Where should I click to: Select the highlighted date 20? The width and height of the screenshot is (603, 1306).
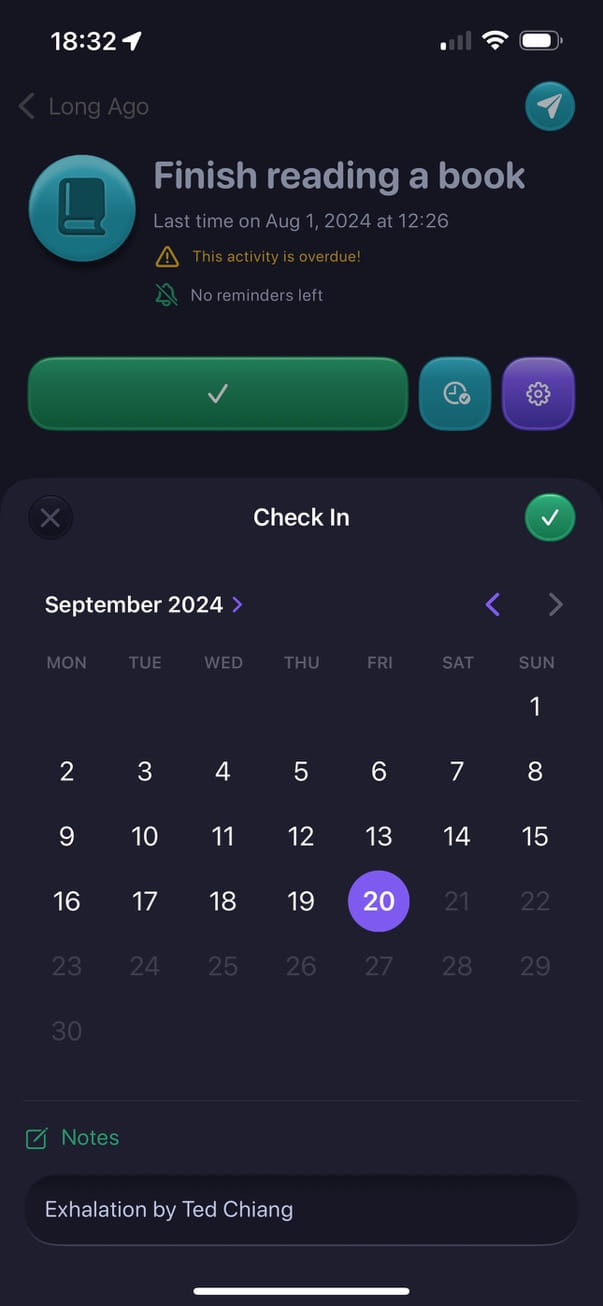379,901
